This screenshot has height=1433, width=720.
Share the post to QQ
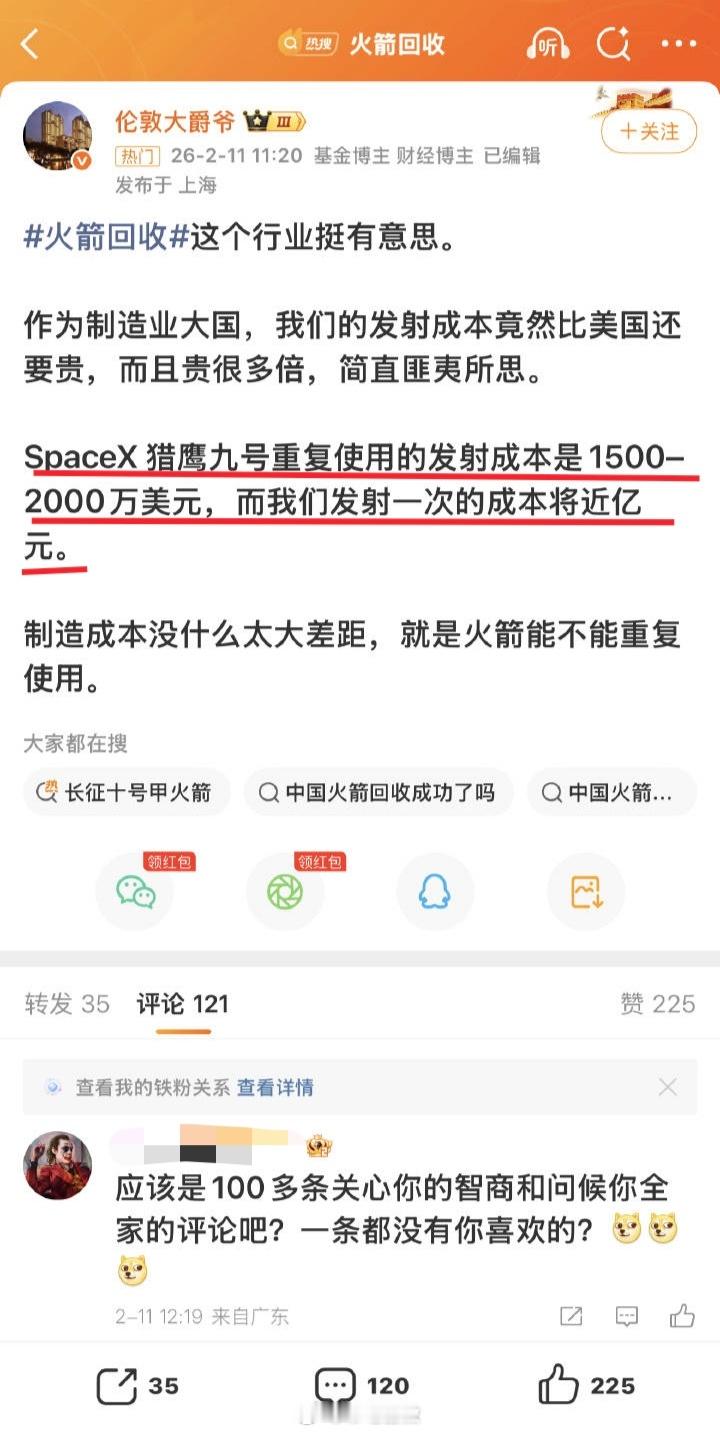coord(437,892)
